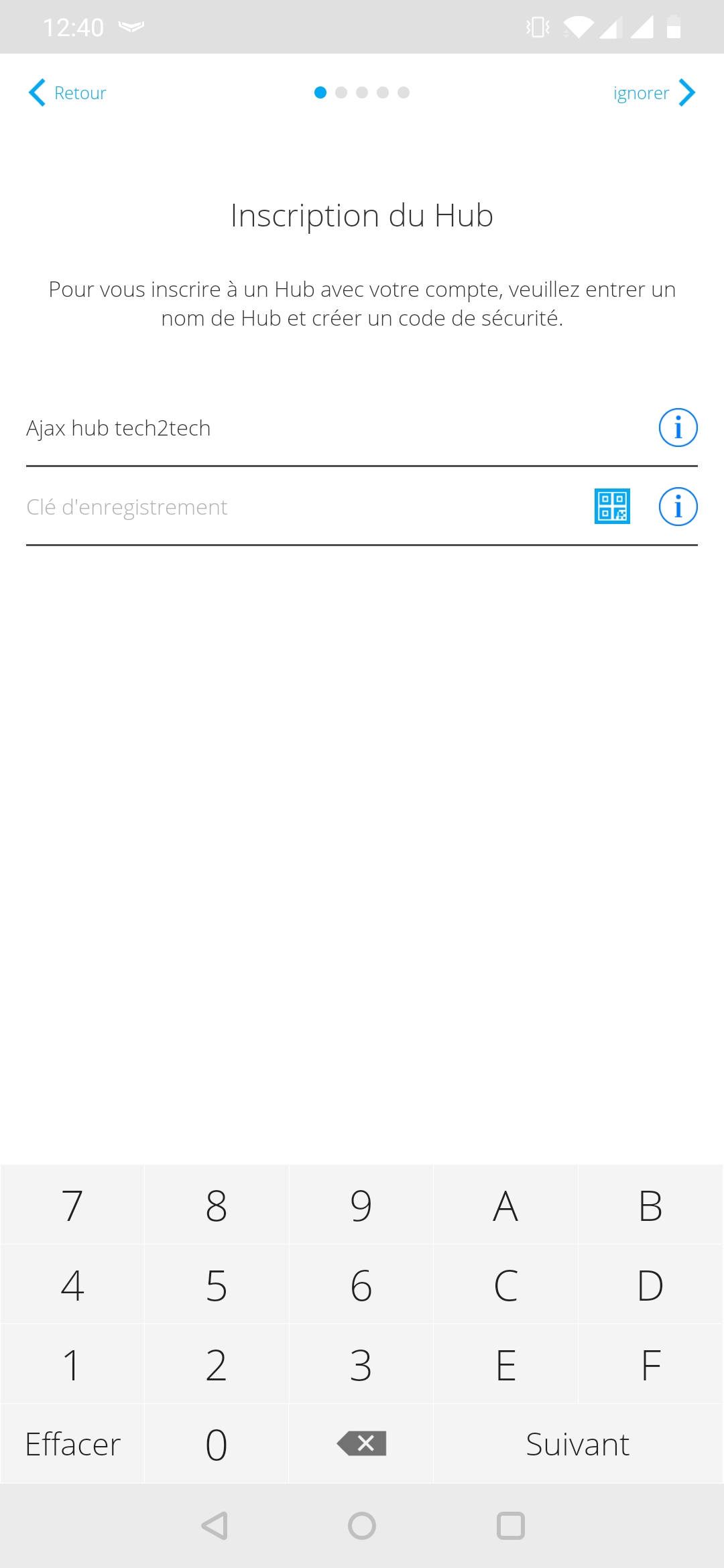
Task: Tap the B key
Action: (x=651, y=1205)
